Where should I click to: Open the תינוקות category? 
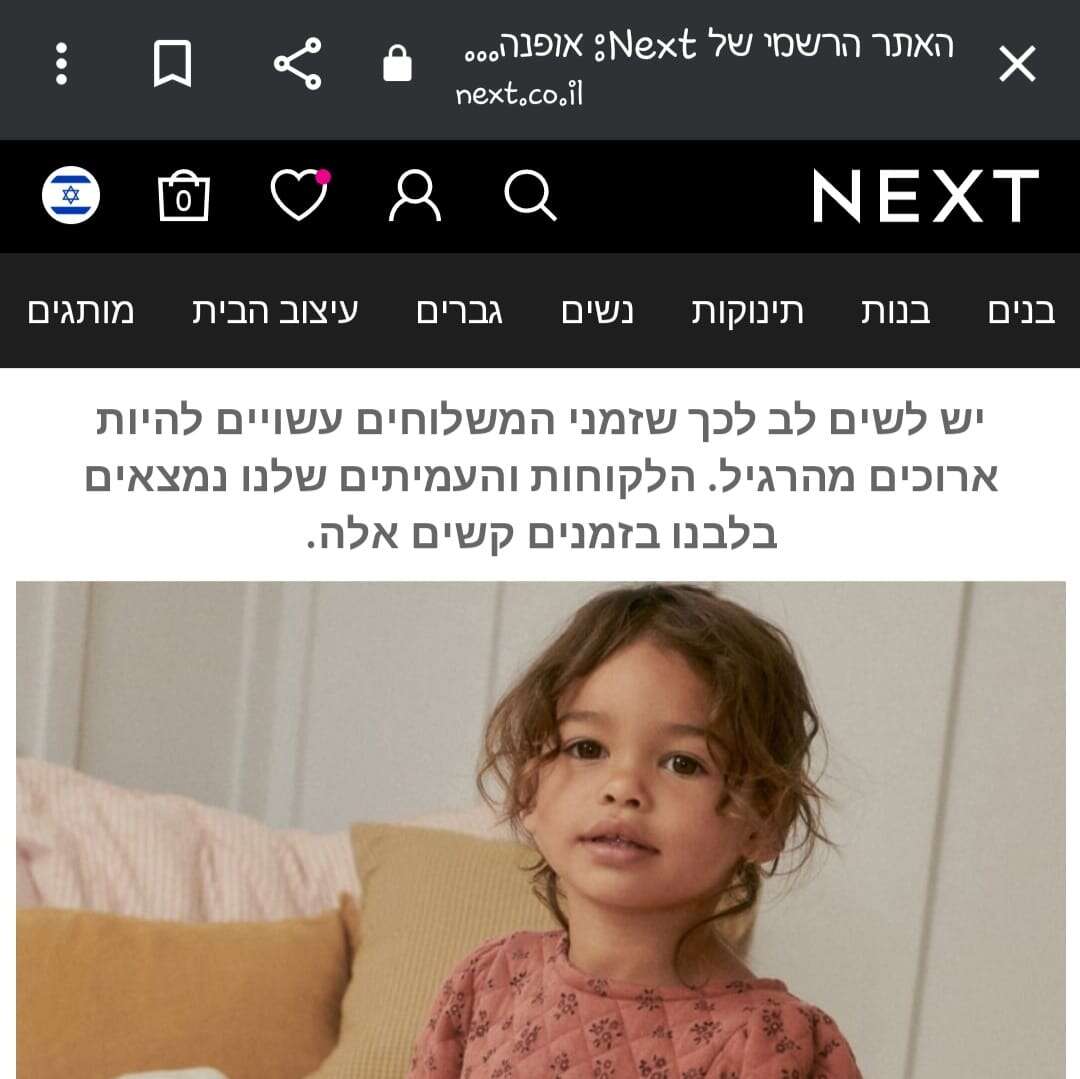[748, 312]
